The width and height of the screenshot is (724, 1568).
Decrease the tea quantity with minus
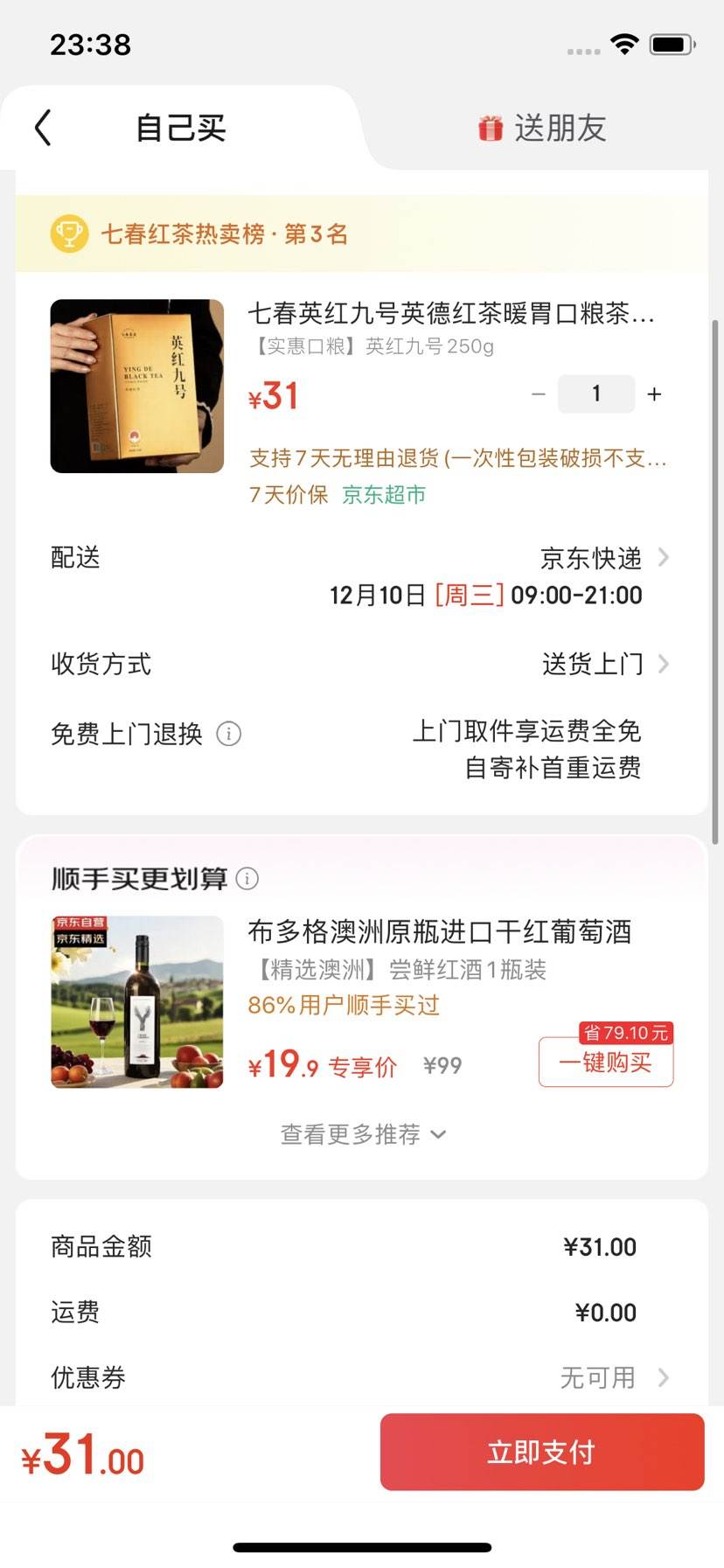click(539, 394)
